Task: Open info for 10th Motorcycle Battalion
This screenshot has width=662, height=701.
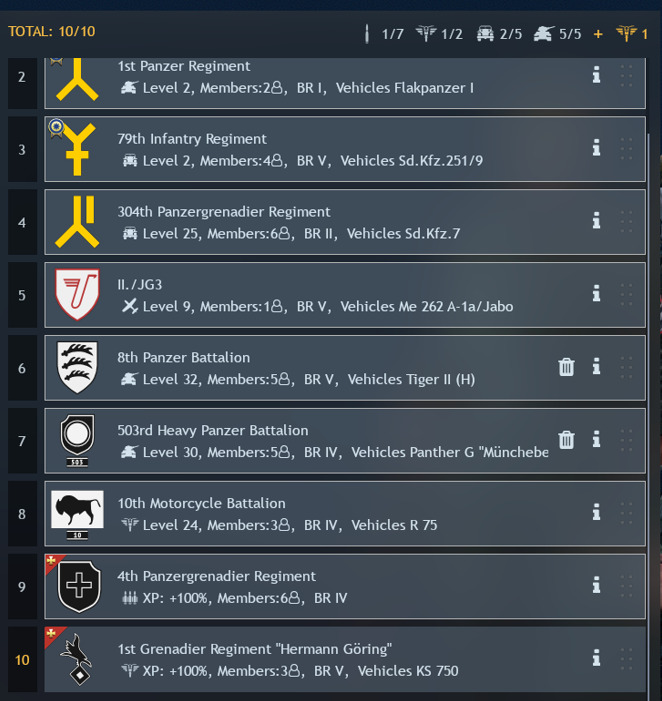Action: 596,513
